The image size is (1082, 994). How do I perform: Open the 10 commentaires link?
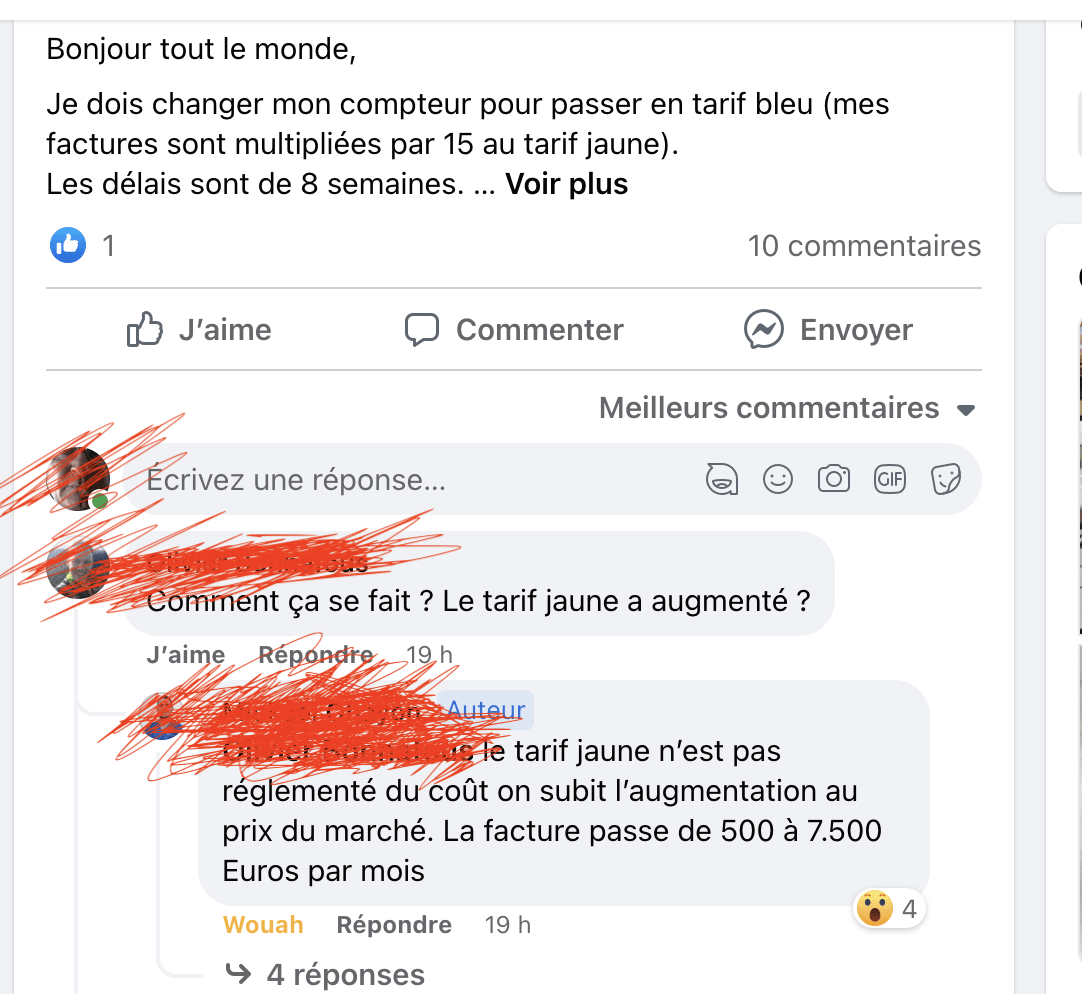(864, 246)
